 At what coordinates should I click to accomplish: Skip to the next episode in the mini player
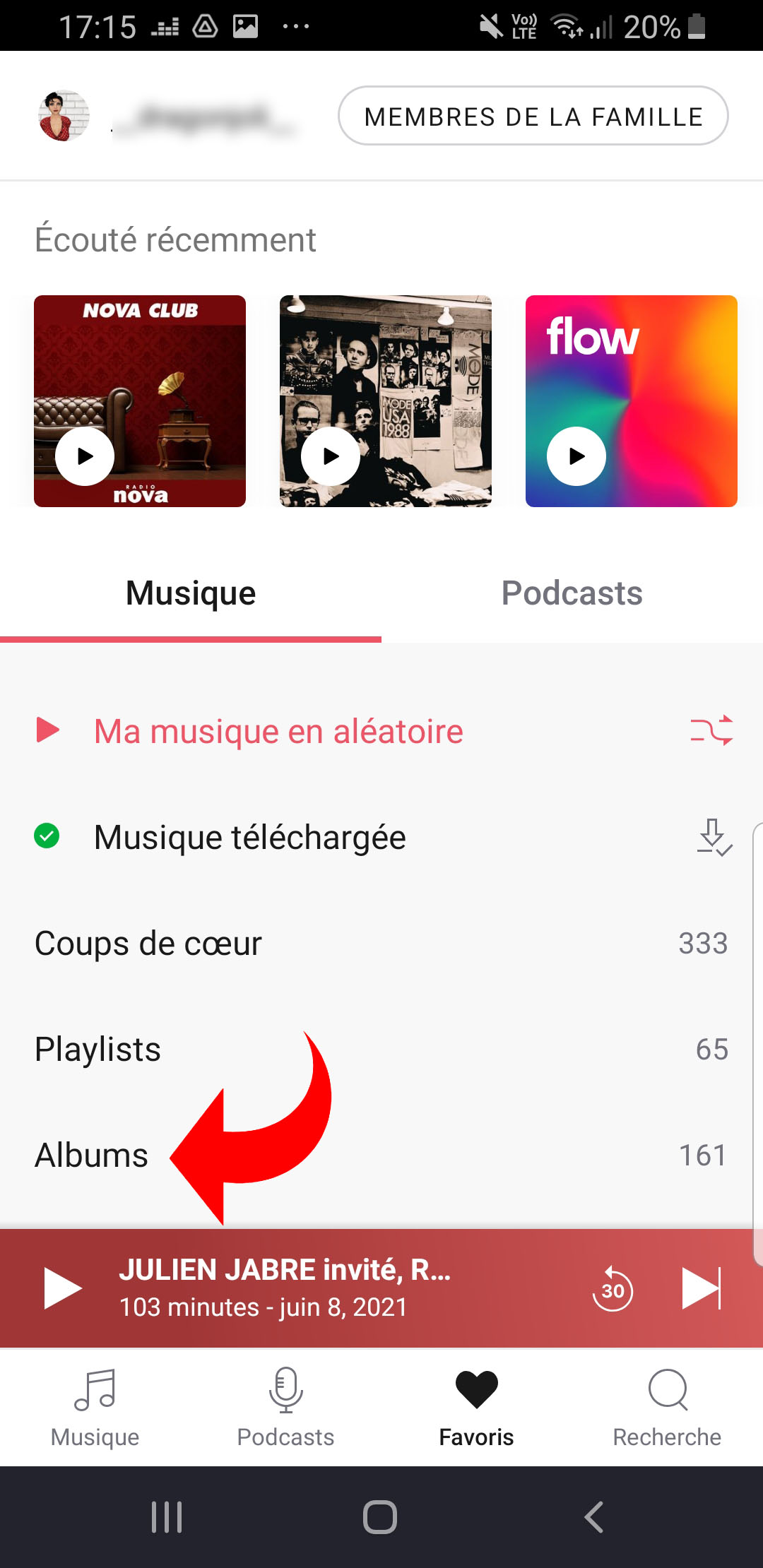pyautogui.click(x=700, y=1288)
